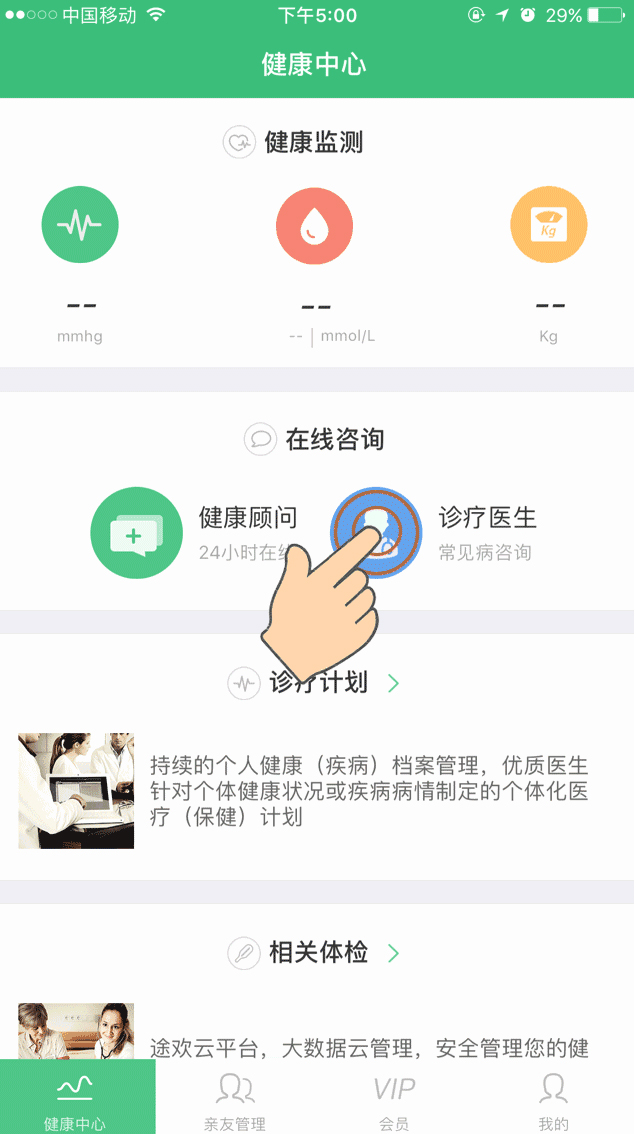This screenshot has width=636, height=1134.
Task: Open the 诊疗计划 health record card
Action: (x=317, y=791)
